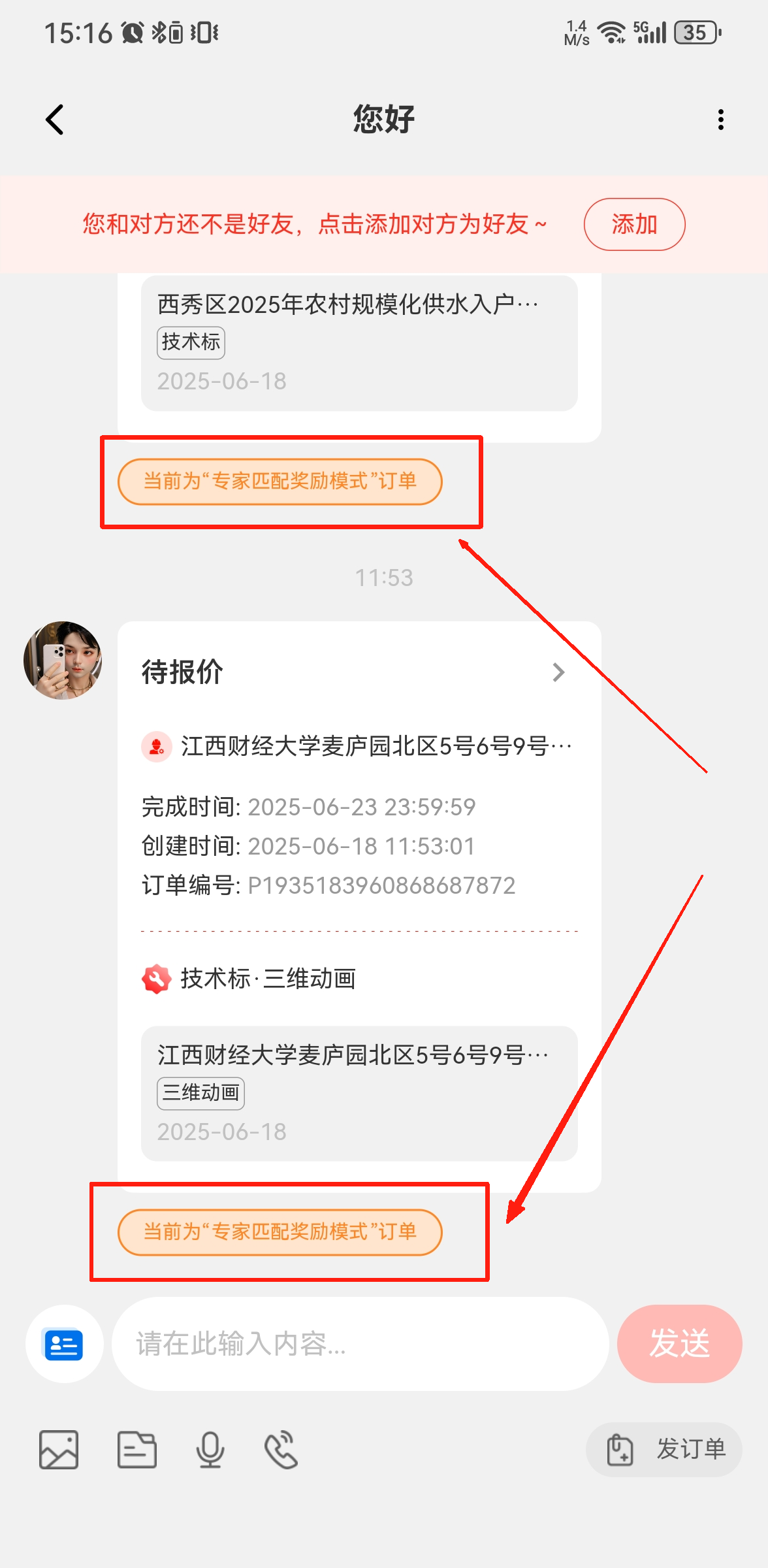Attach a file with the folder icon

point(137,1449)
